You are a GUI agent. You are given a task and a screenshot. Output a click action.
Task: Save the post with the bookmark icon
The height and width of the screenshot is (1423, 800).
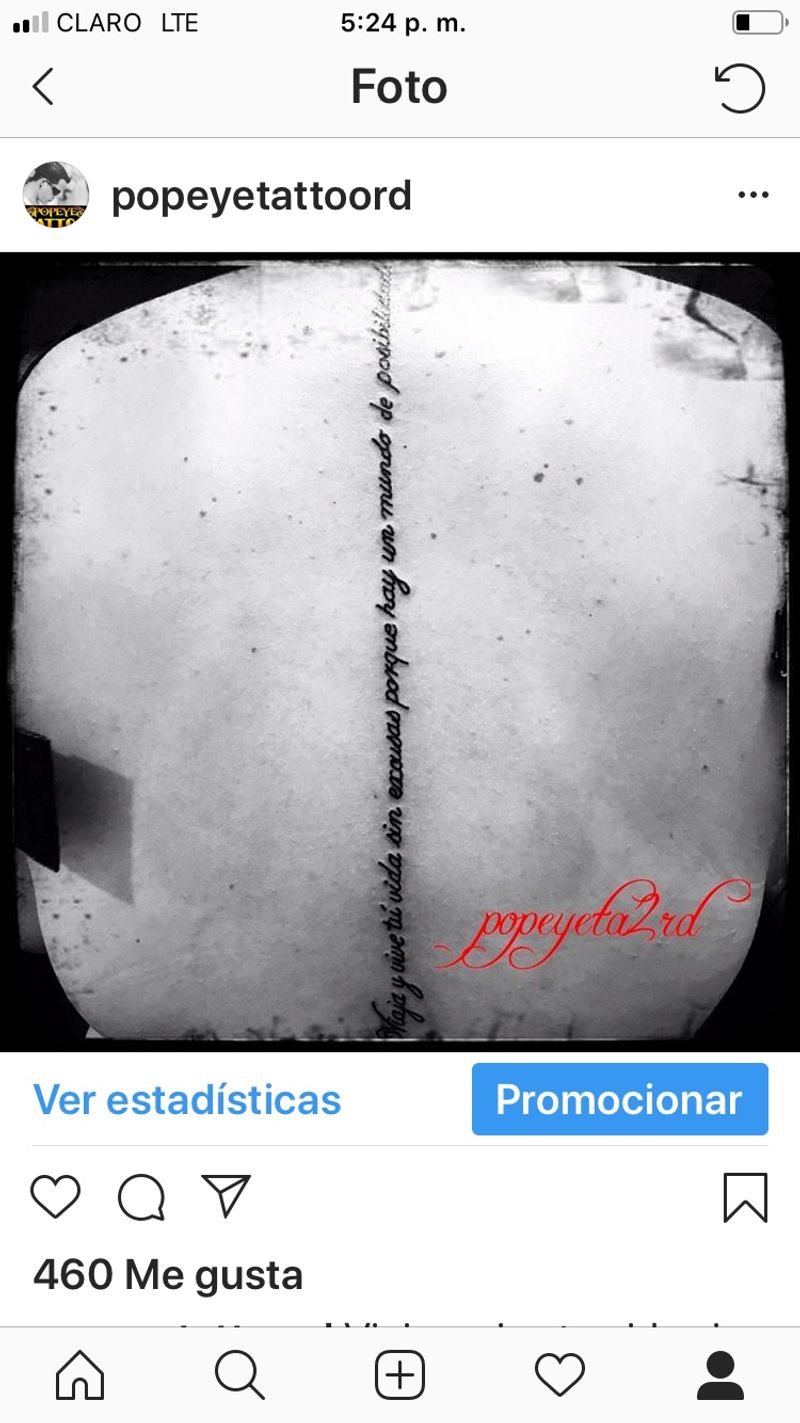(745, 1197)
